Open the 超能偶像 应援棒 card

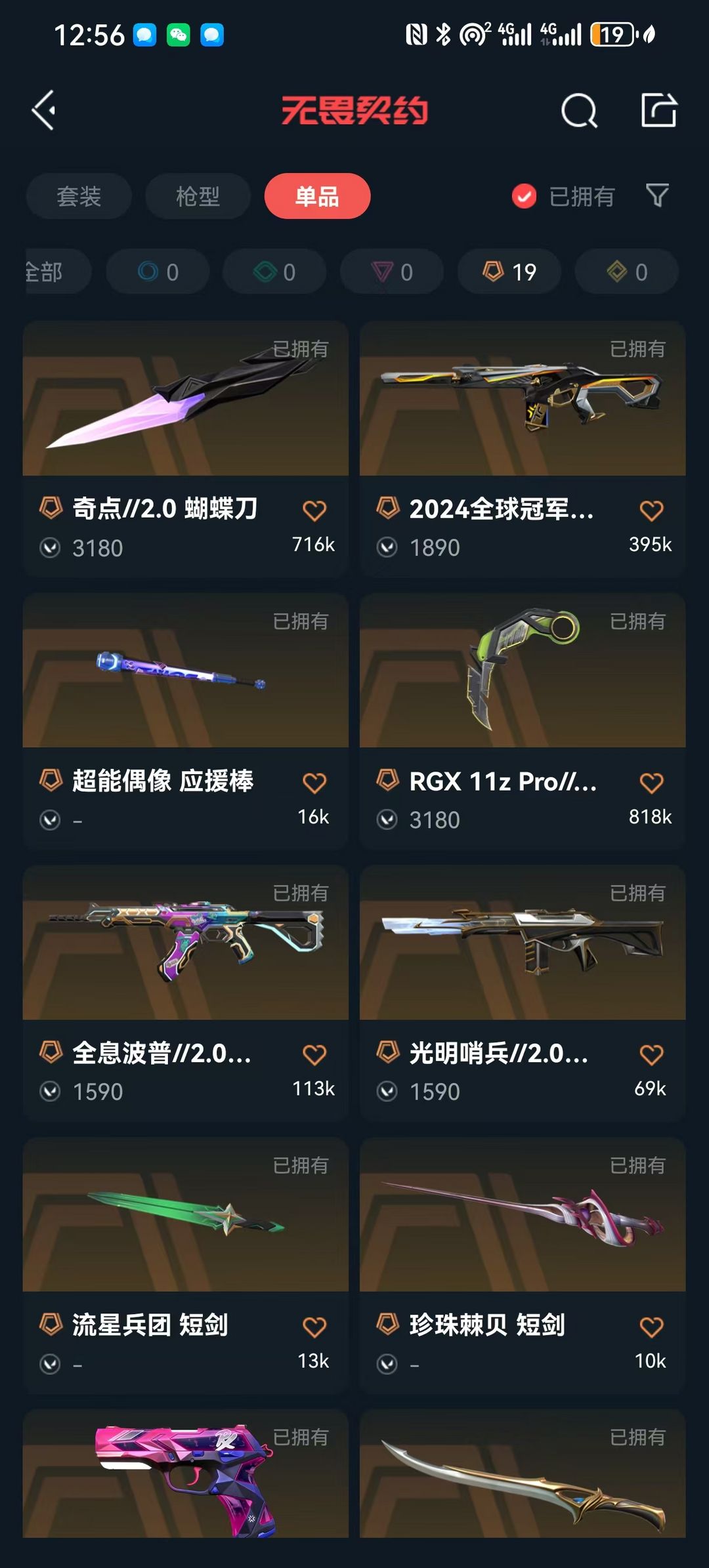[186, 722]
